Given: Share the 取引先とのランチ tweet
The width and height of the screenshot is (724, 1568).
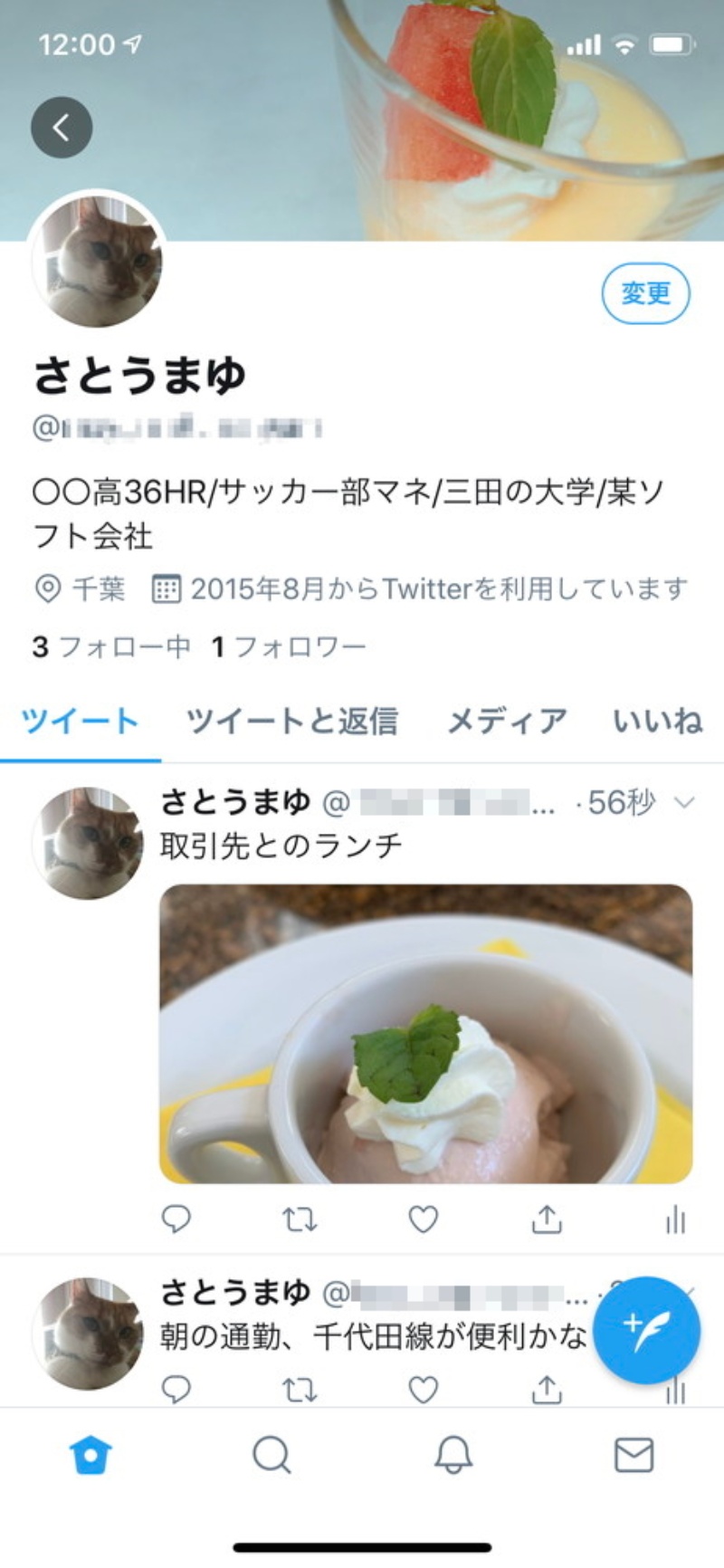Looking at the screenshot, I should (x=547, y=1219).
